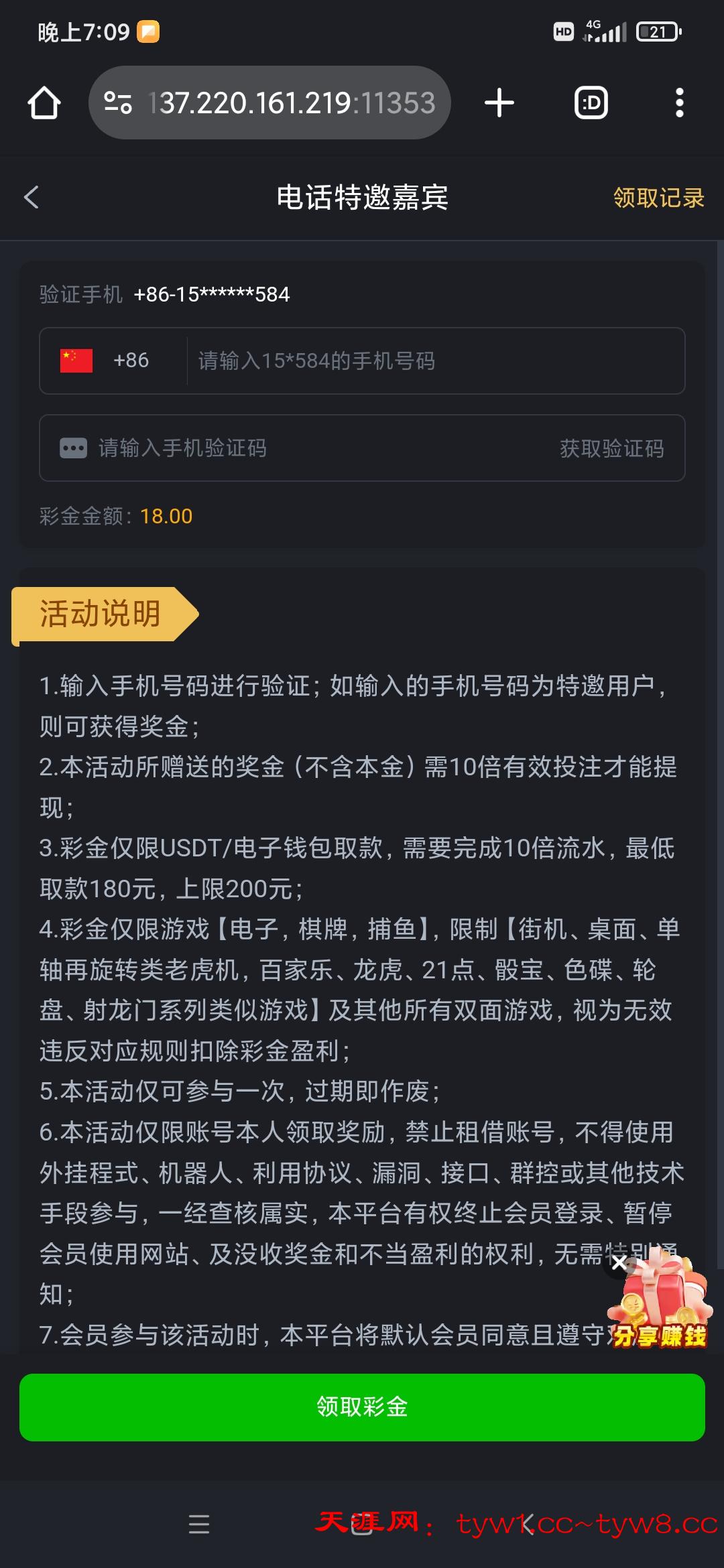Go back using the page's back arrow
This screenshot has height=1568, width=724.
tap(32, 197)
